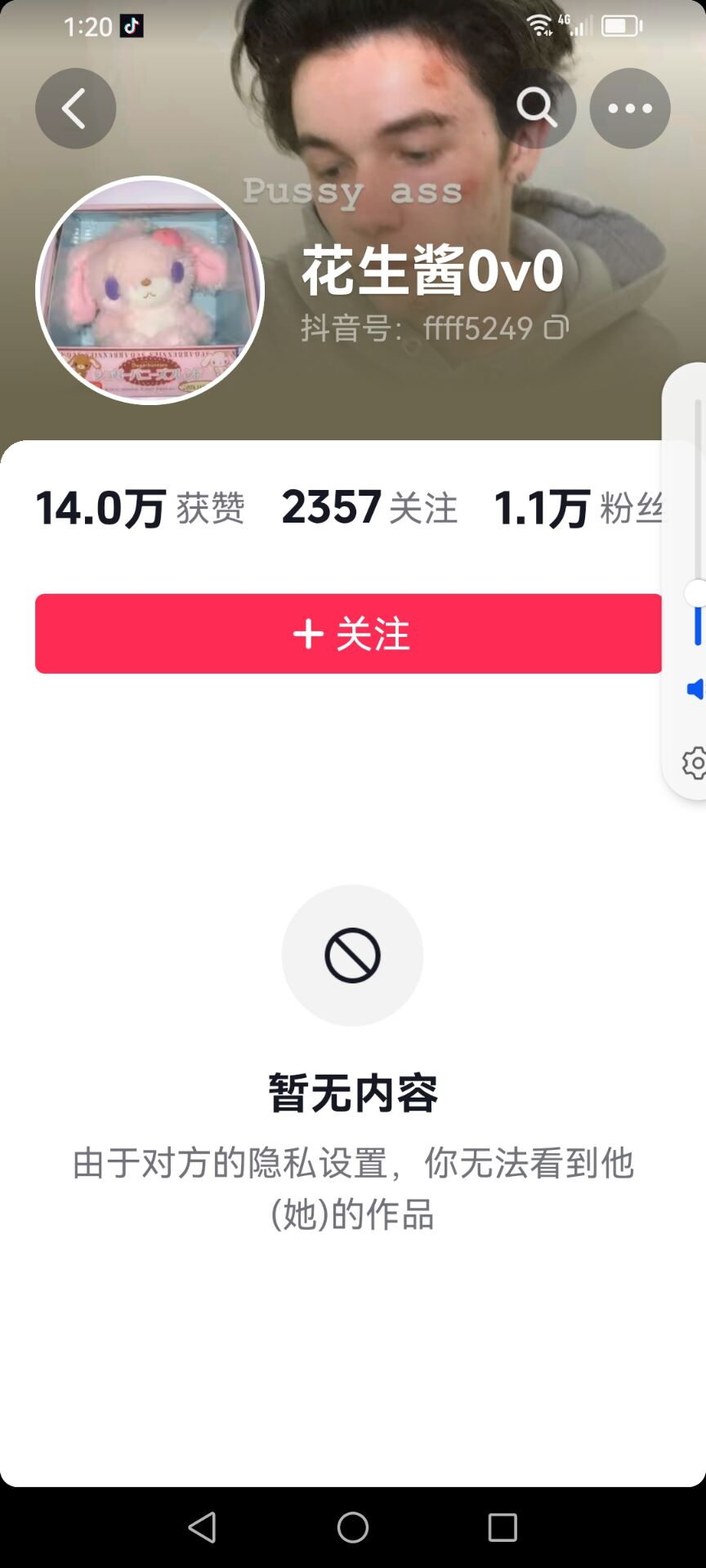706x1568 pixels.
Task: Tap the system home button
Action: (353, 1527)
